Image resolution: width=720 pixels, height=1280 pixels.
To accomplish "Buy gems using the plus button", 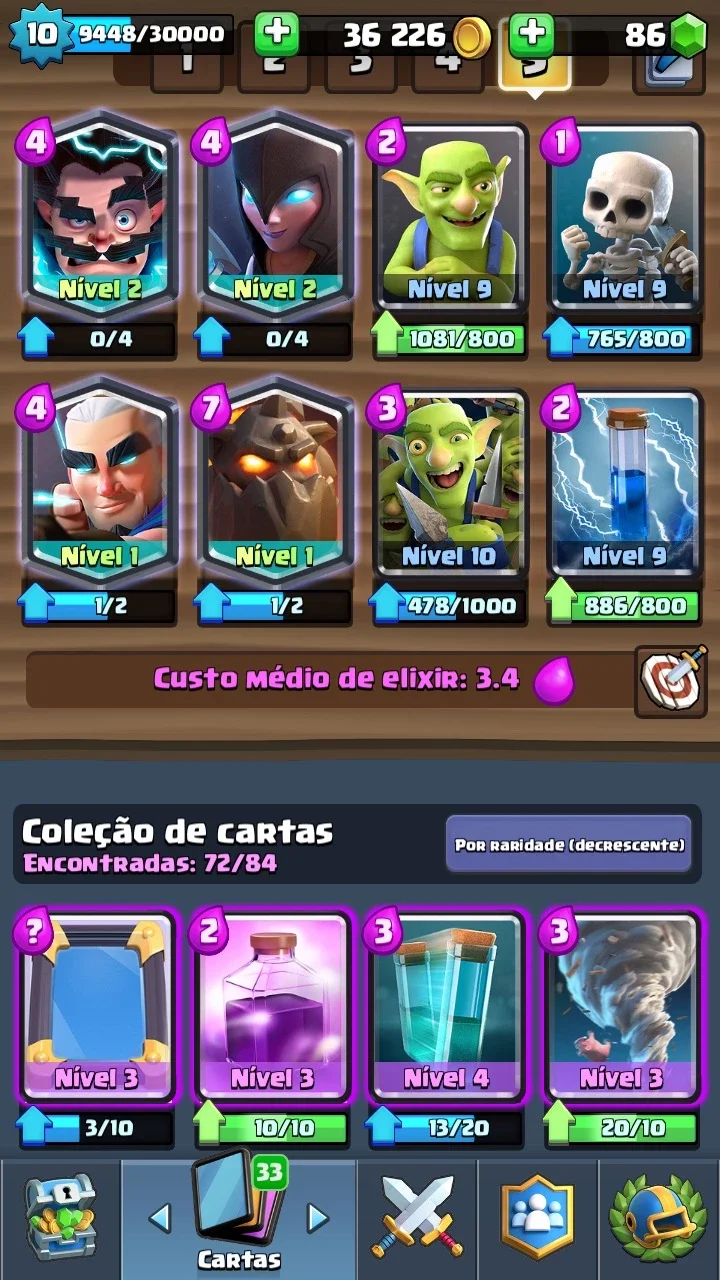I will pos(531,35).
